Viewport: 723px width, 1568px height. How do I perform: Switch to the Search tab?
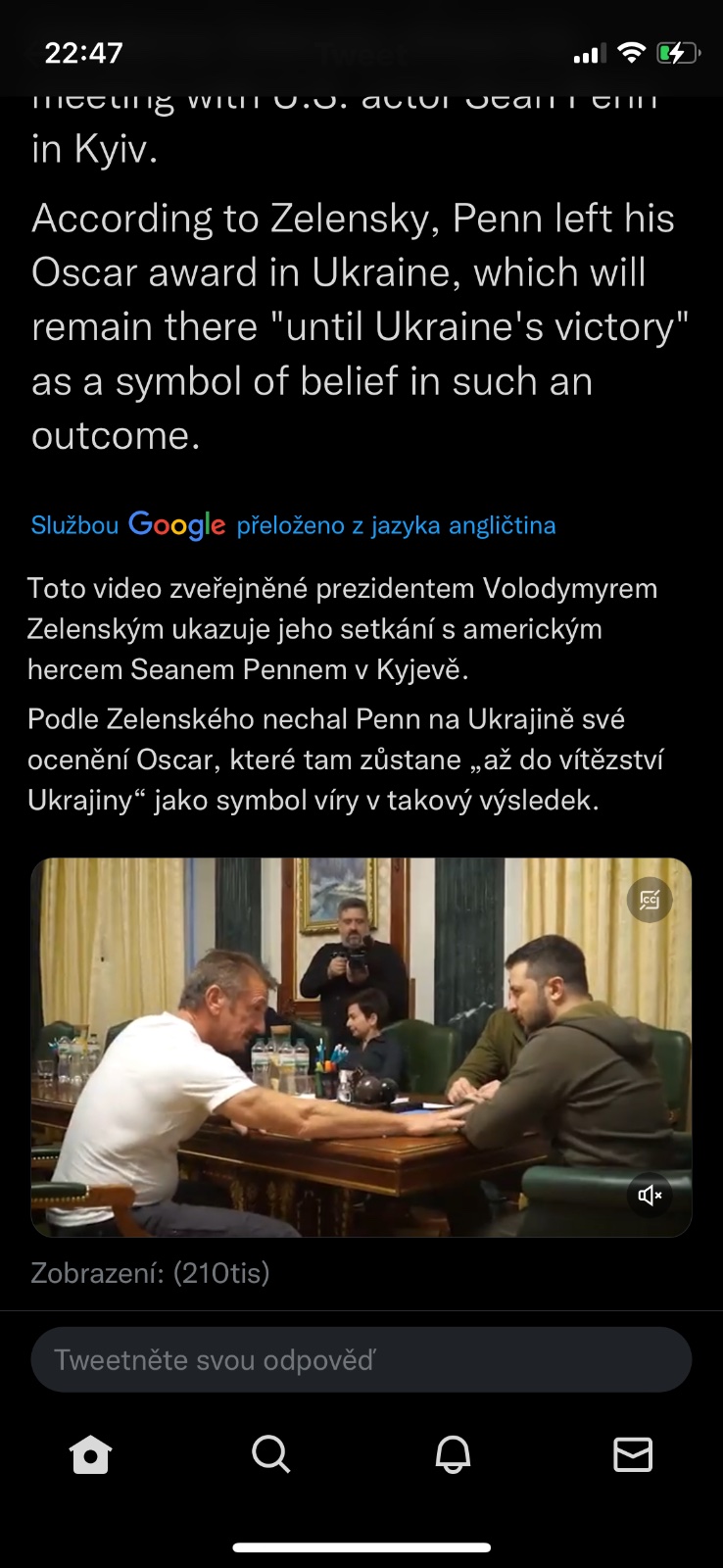click(x=270, y=1454)
